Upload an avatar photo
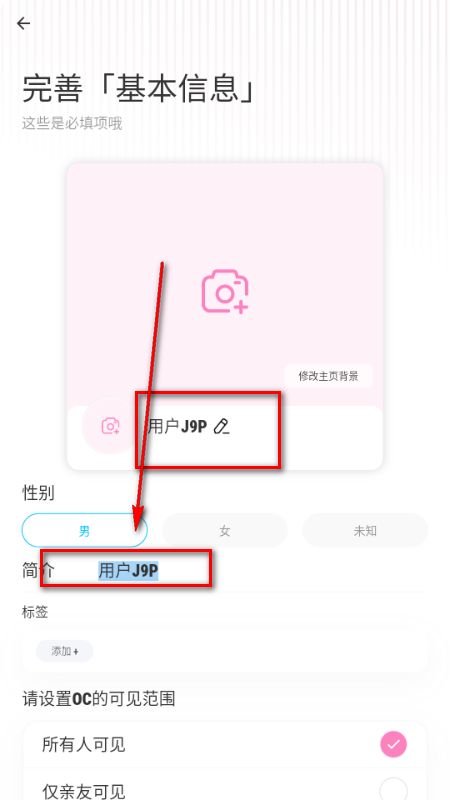Image resolution: width=450 pixels, height=800 pixels. (x=110, y=426)
